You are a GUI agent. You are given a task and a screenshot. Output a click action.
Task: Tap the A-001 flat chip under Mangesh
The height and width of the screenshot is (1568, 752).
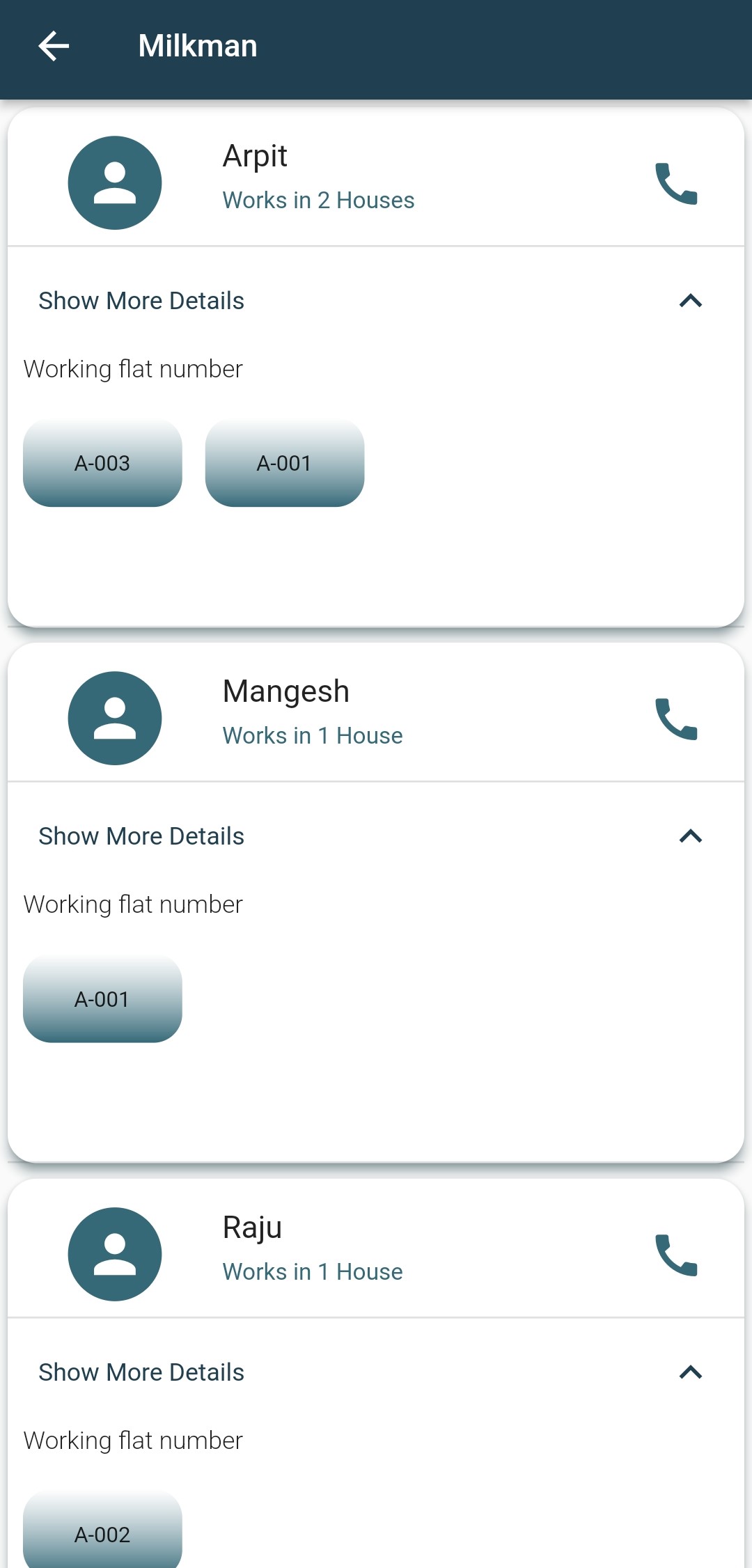pyautogui.click(x=102, y=998)
